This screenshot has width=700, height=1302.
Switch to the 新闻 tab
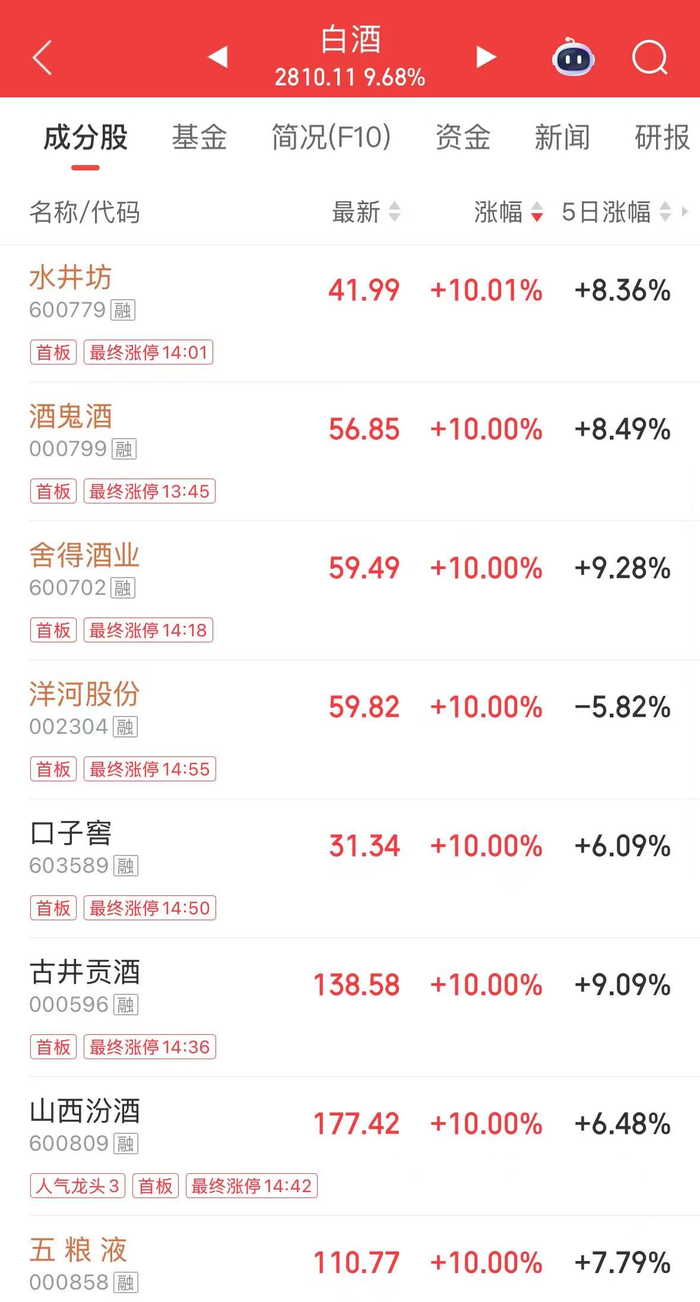[x=562, y=137]
